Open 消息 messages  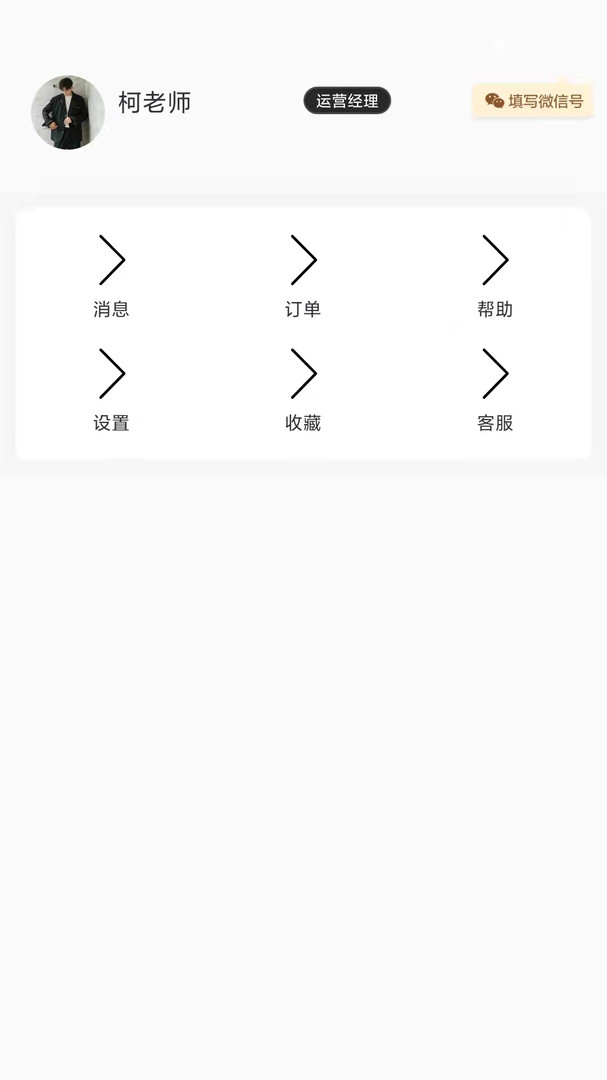point(111,277)
